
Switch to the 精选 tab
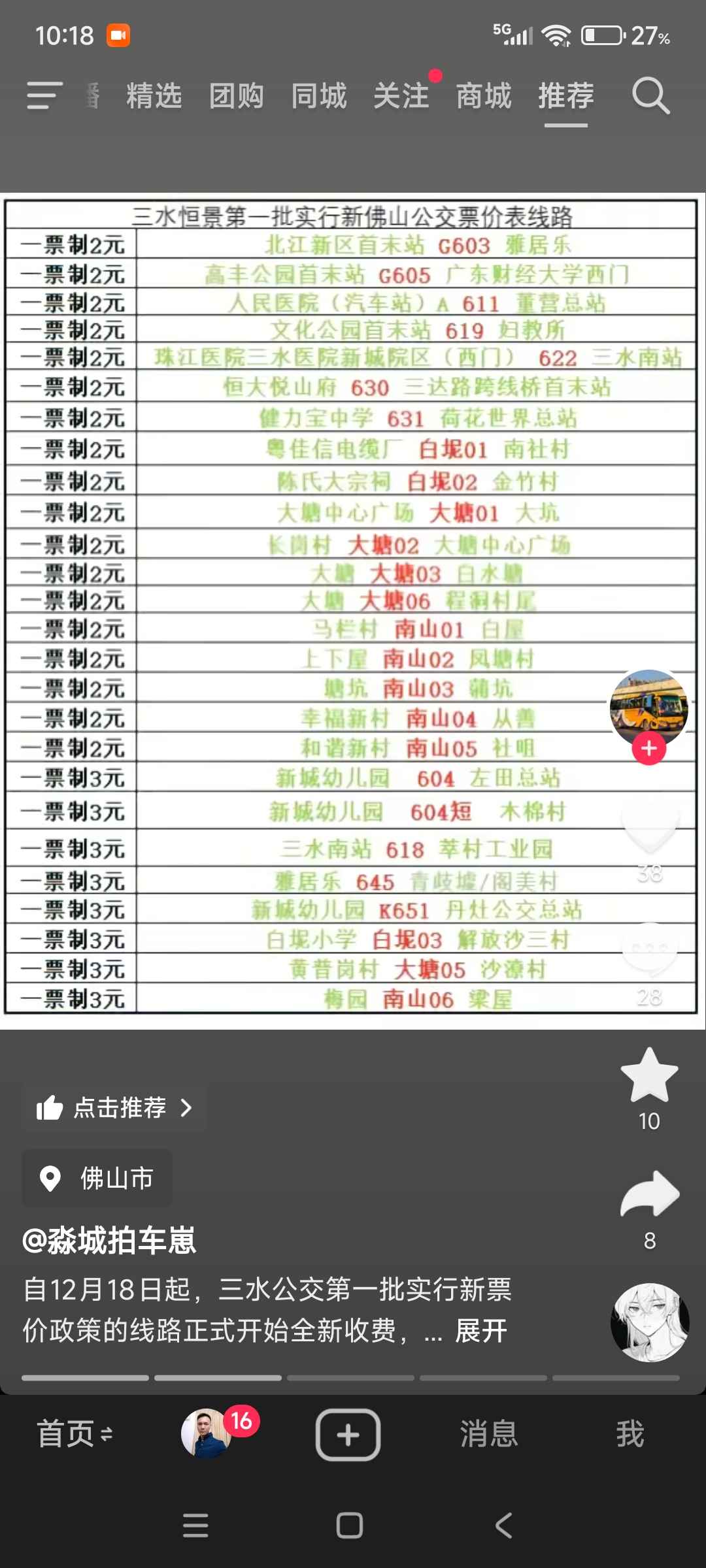click(x=154, y=96)
